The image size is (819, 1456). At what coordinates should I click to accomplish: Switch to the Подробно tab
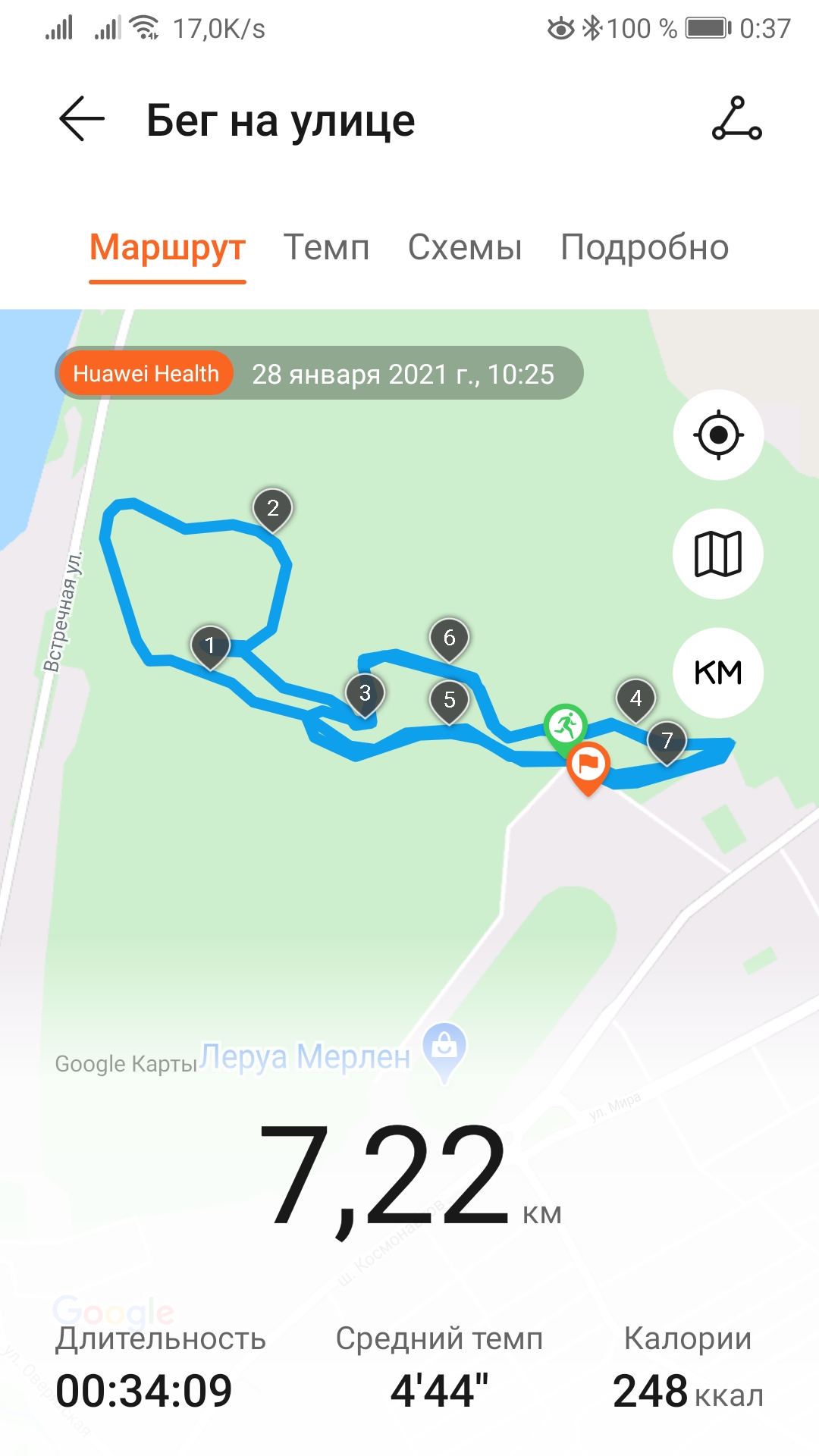click(x=645, y=248)
